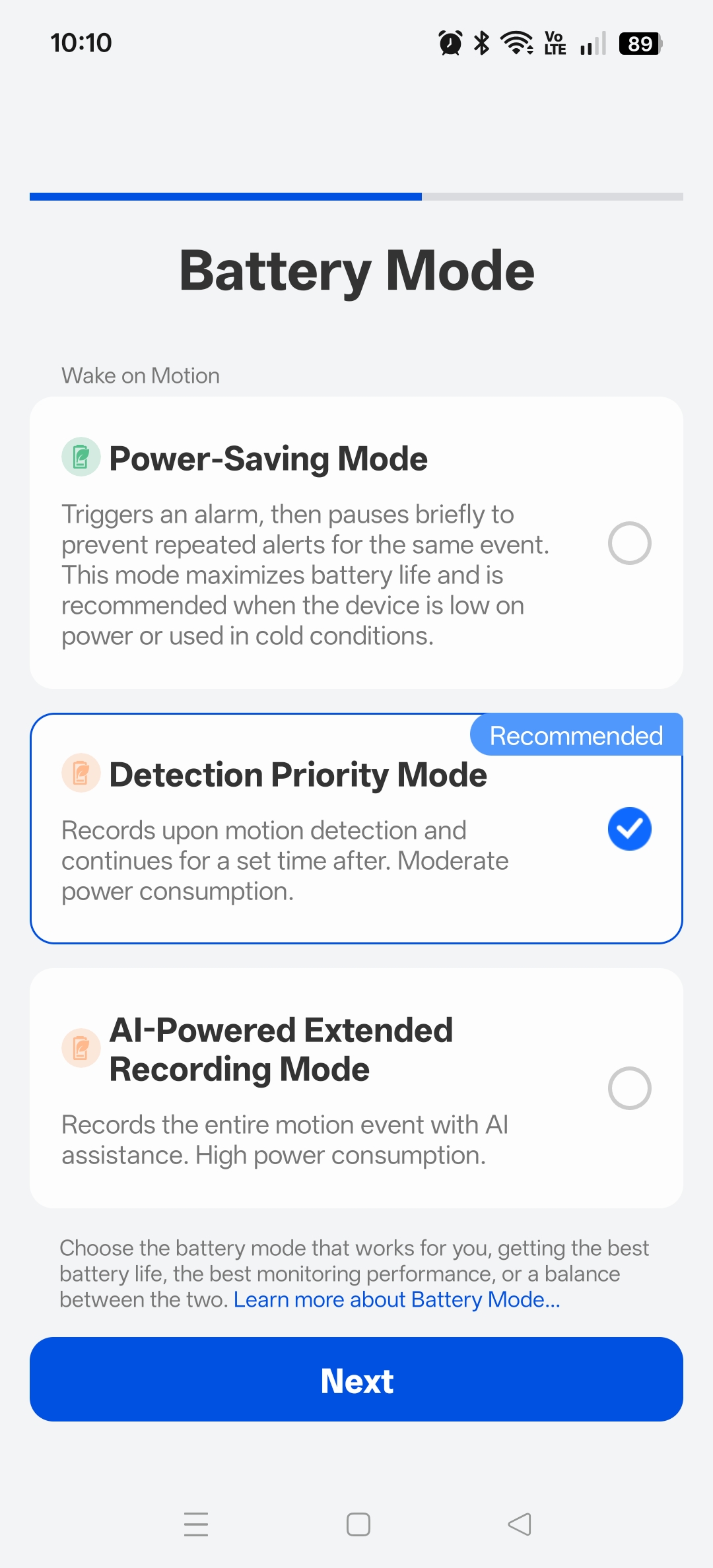Open recent apps from the navigation bar

coord(196,1524)
